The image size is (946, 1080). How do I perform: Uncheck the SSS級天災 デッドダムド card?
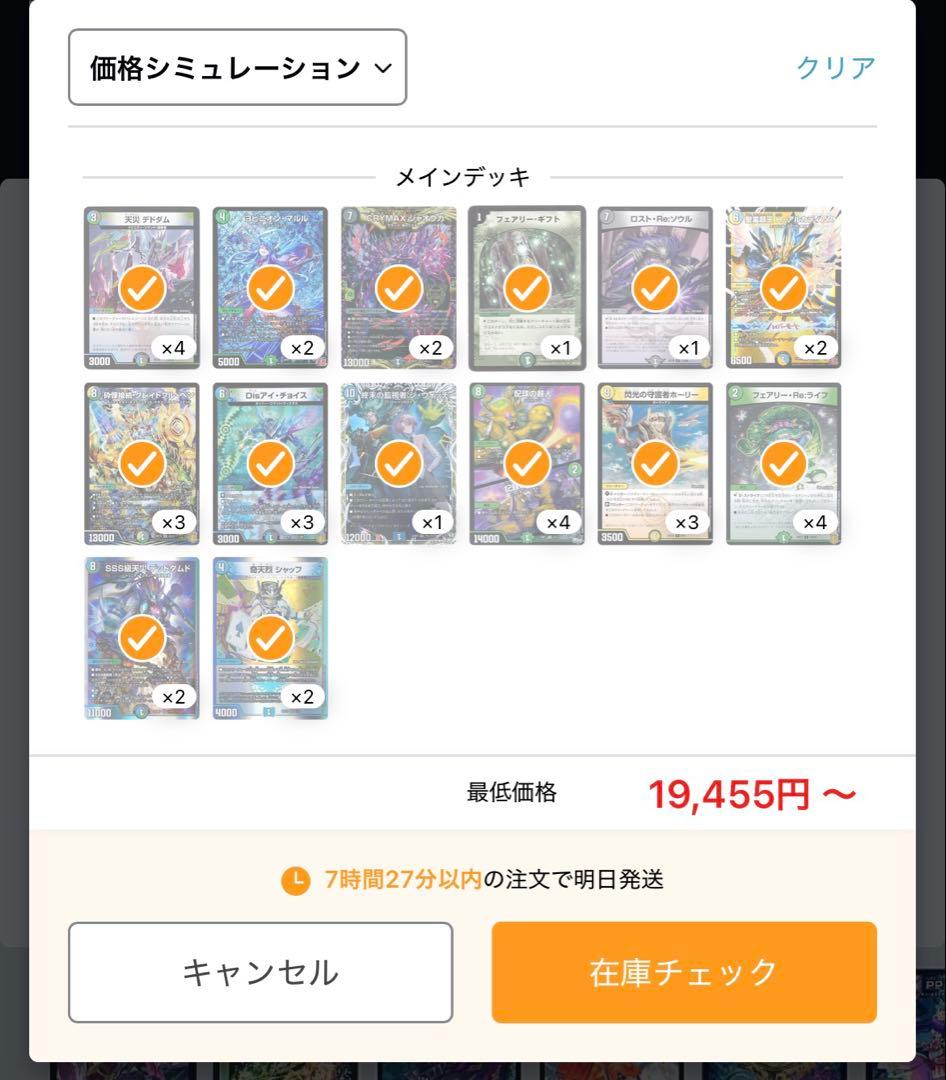[141, 638]
